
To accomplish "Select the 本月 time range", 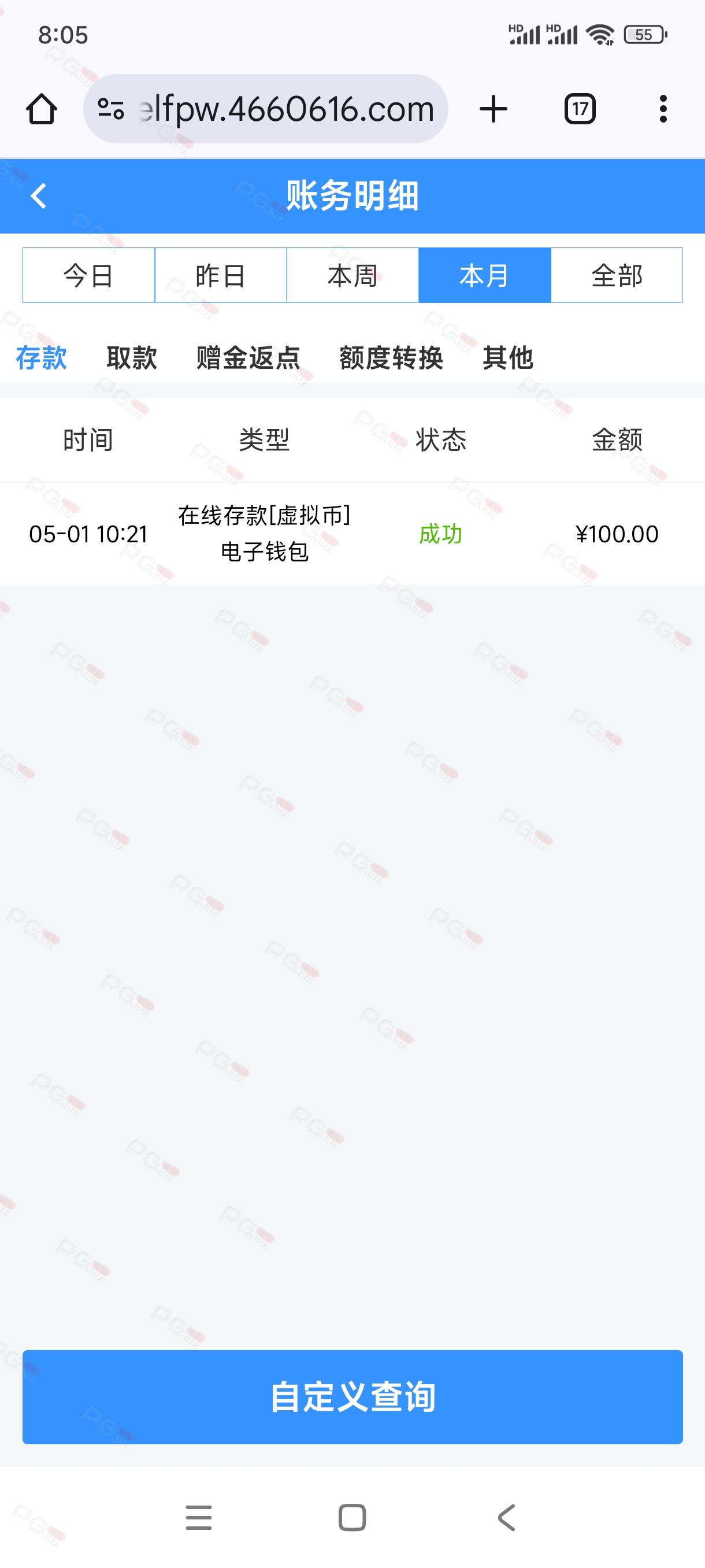I will click(x=484, y=275).
